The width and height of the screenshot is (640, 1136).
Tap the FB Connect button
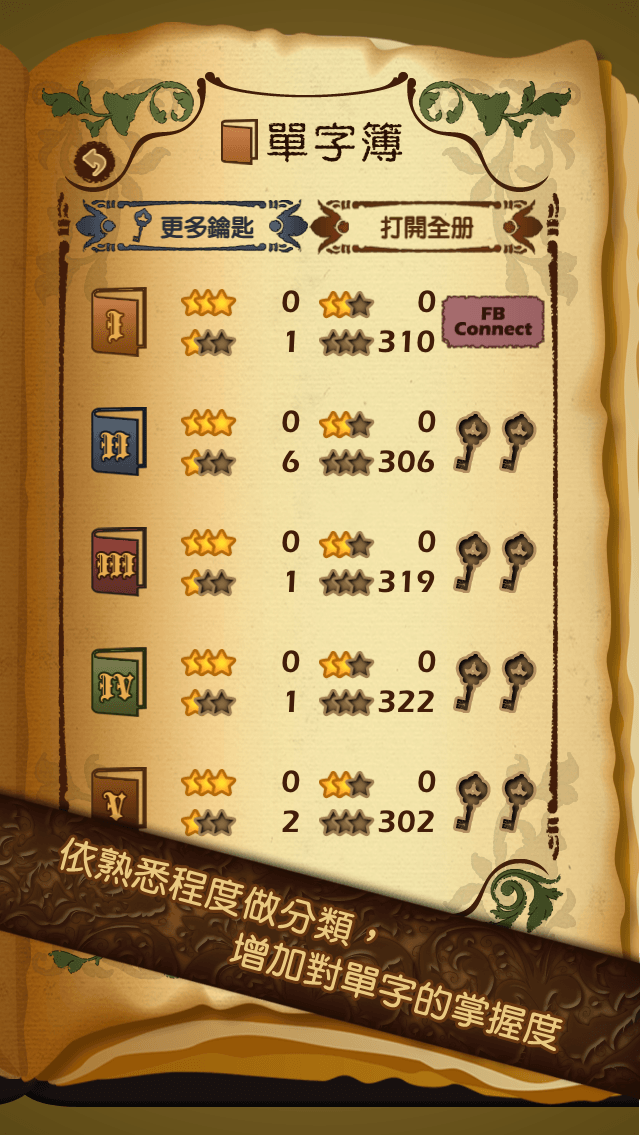pos(493,322)
